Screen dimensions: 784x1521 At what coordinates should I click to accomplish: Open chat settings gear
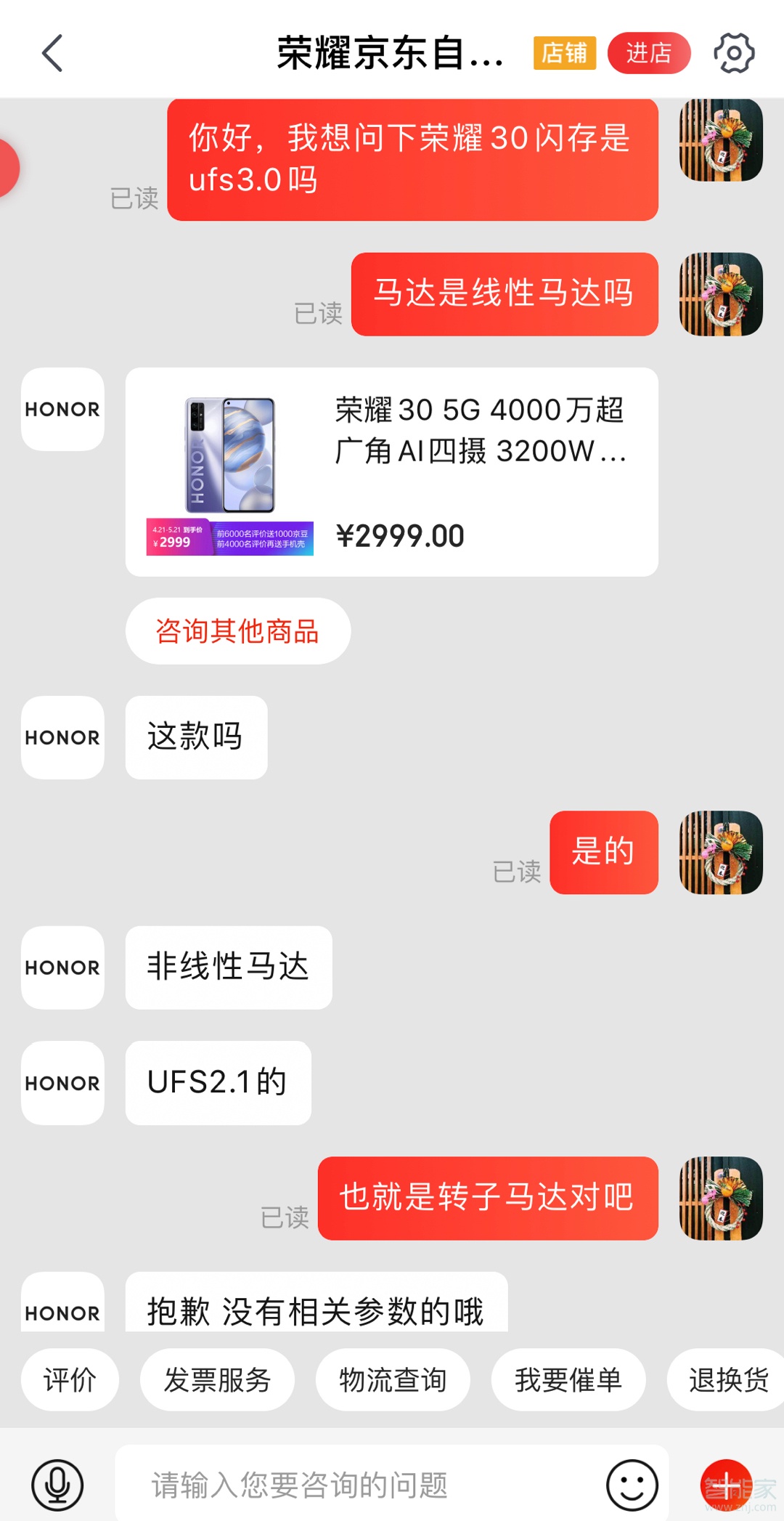tap(734, 53)
